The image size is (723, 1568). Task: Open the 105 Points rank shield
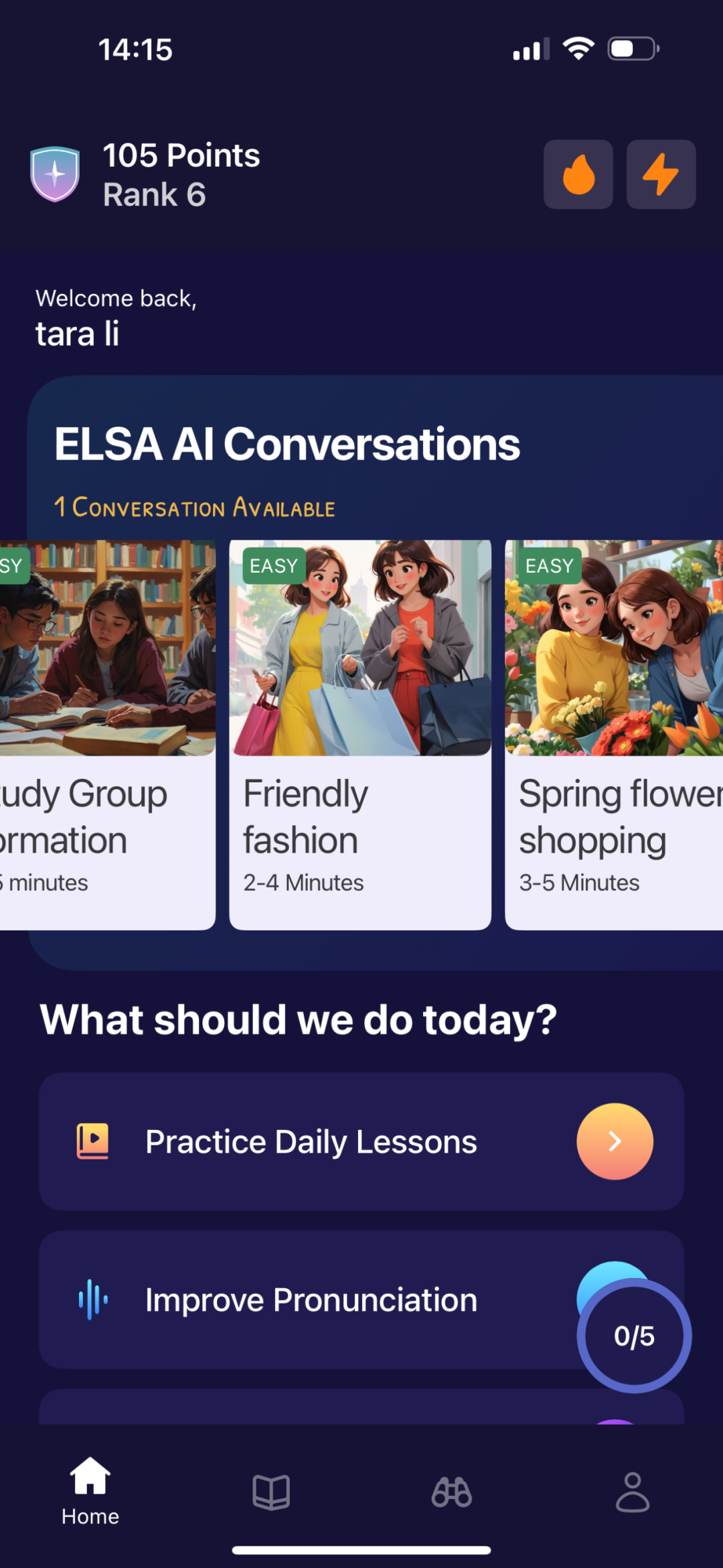pos(55,174)
